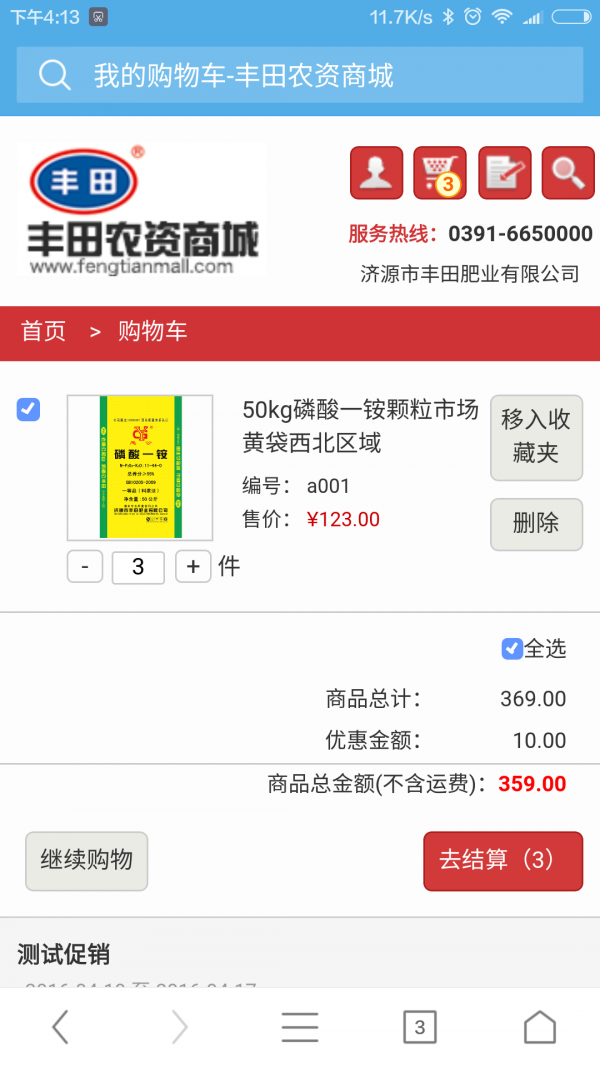Go to 首页 in the breadcrumb
Image resolution: width=600 pixels, height=1067 pixels.
44,332
